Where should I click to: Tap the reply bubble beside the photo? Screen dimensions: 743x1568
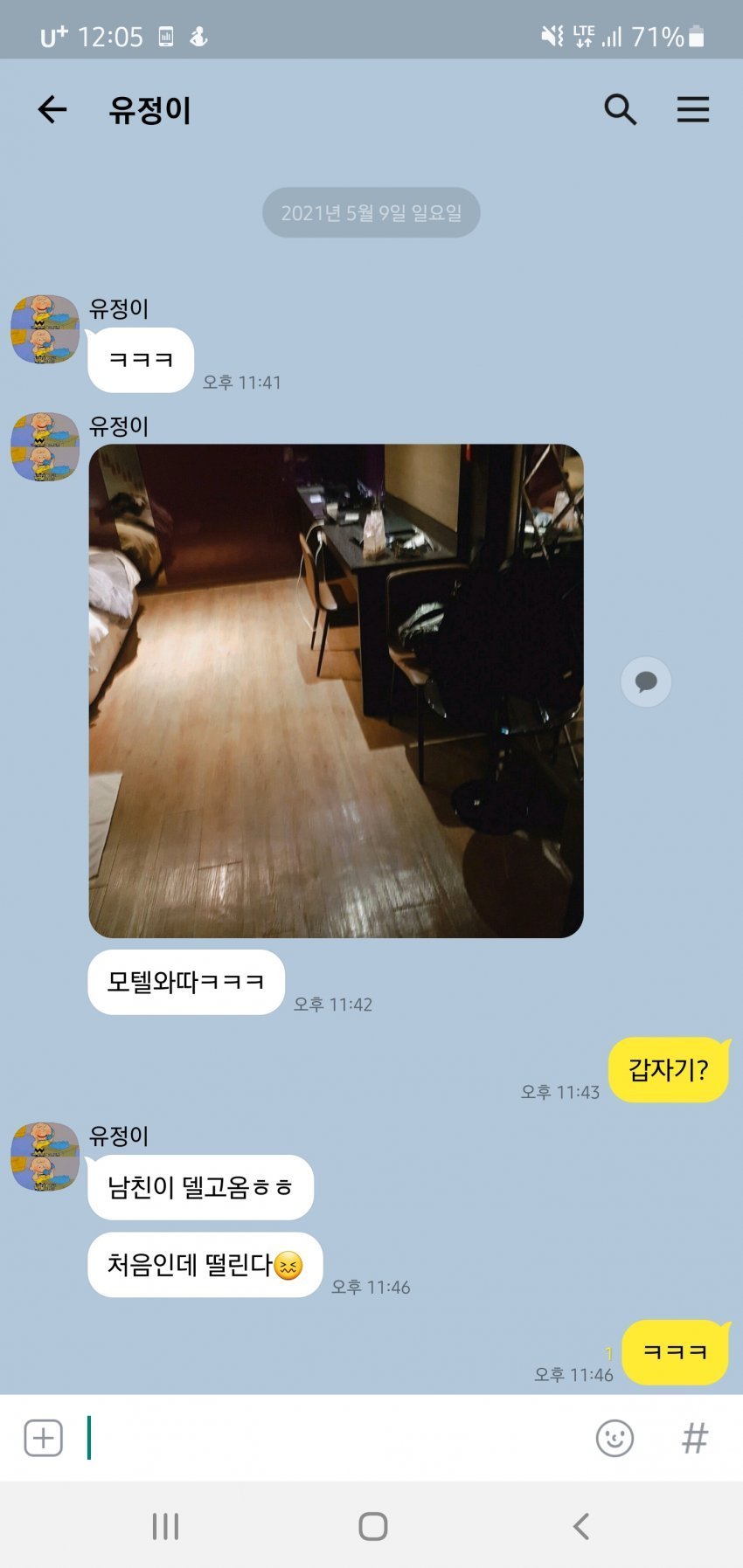pyautogui.click(x=646, y=681)
